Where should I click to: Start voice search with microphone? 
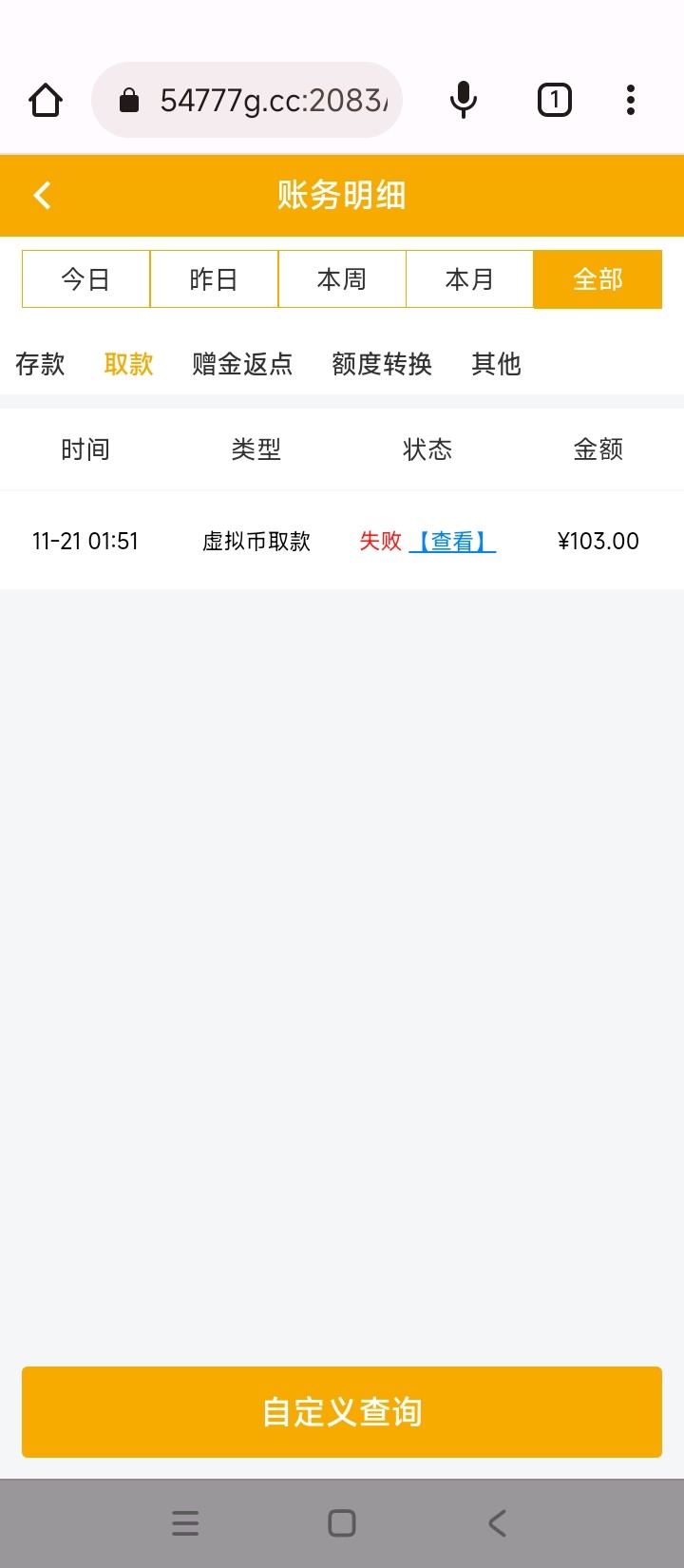click(464, 100)
